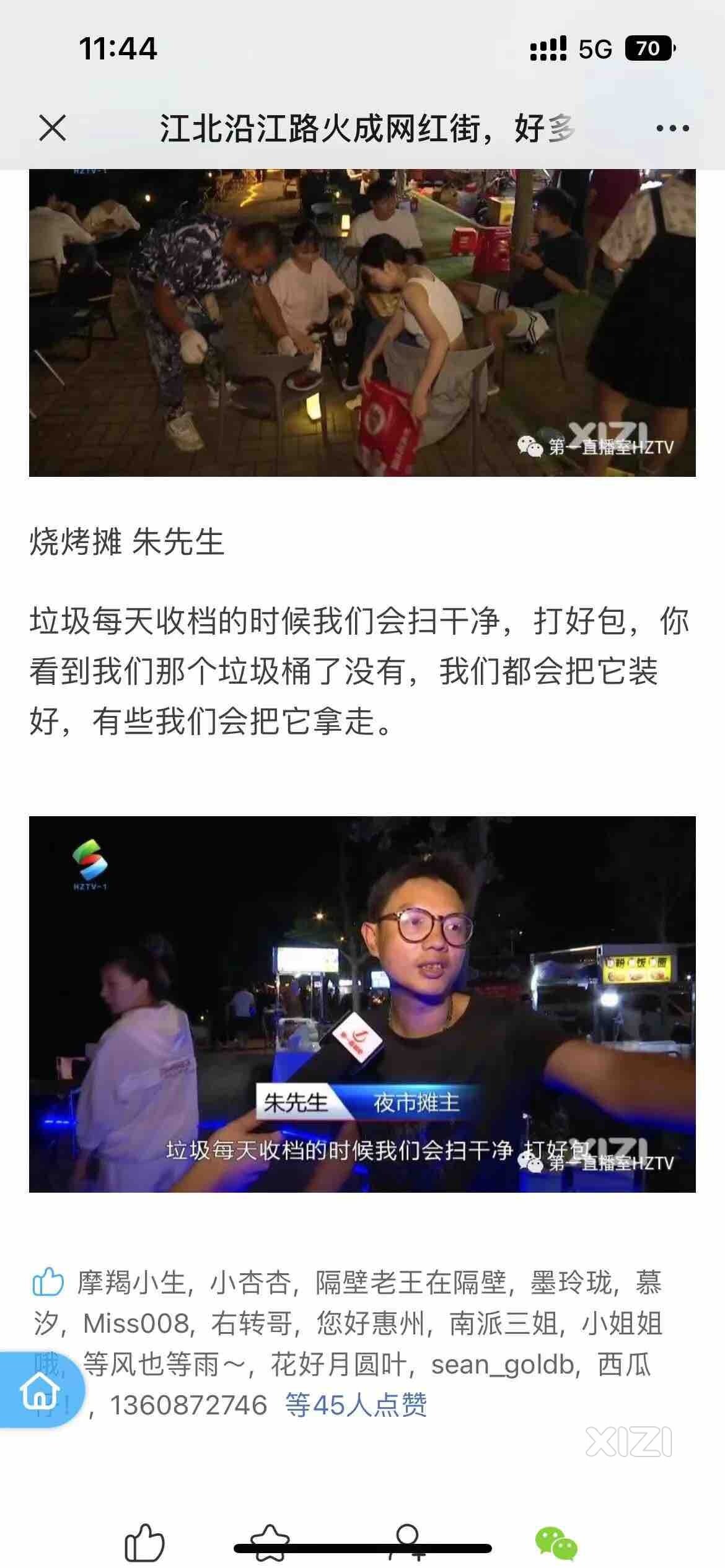Open the photo of Mr. Zhu being interviewed

tap(362, 1004)
